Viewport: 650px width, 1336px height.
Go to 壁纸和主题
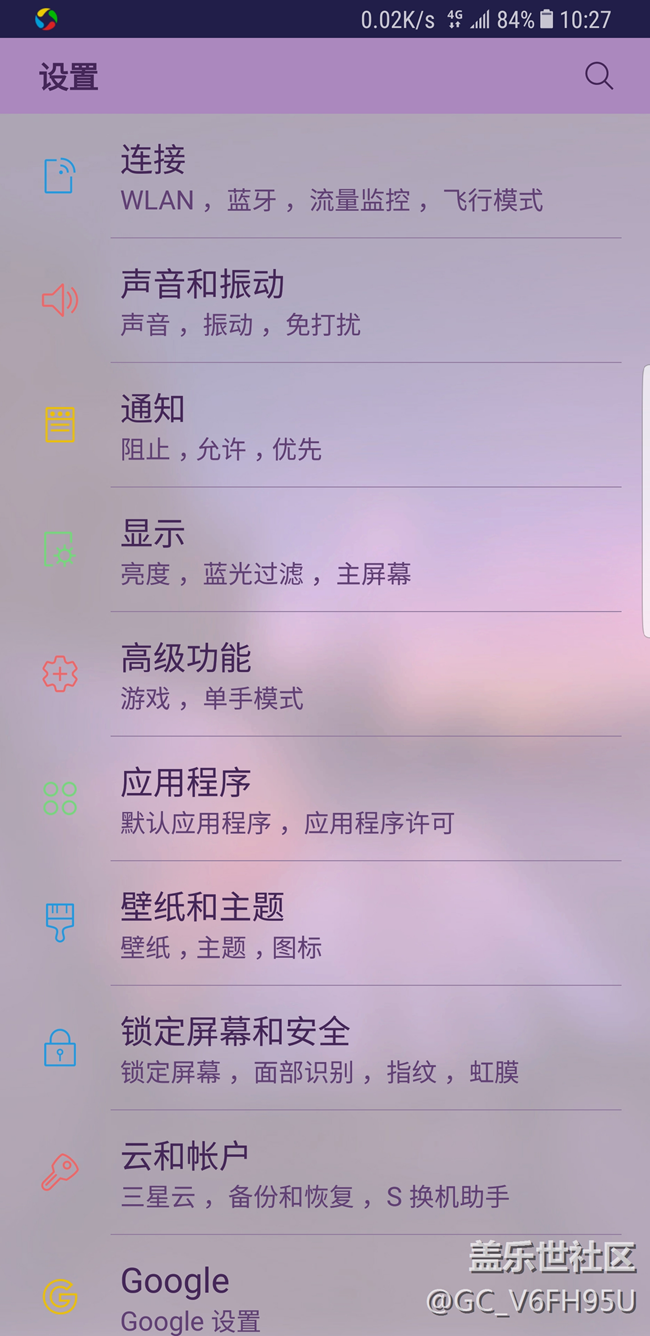coord(330,924)
